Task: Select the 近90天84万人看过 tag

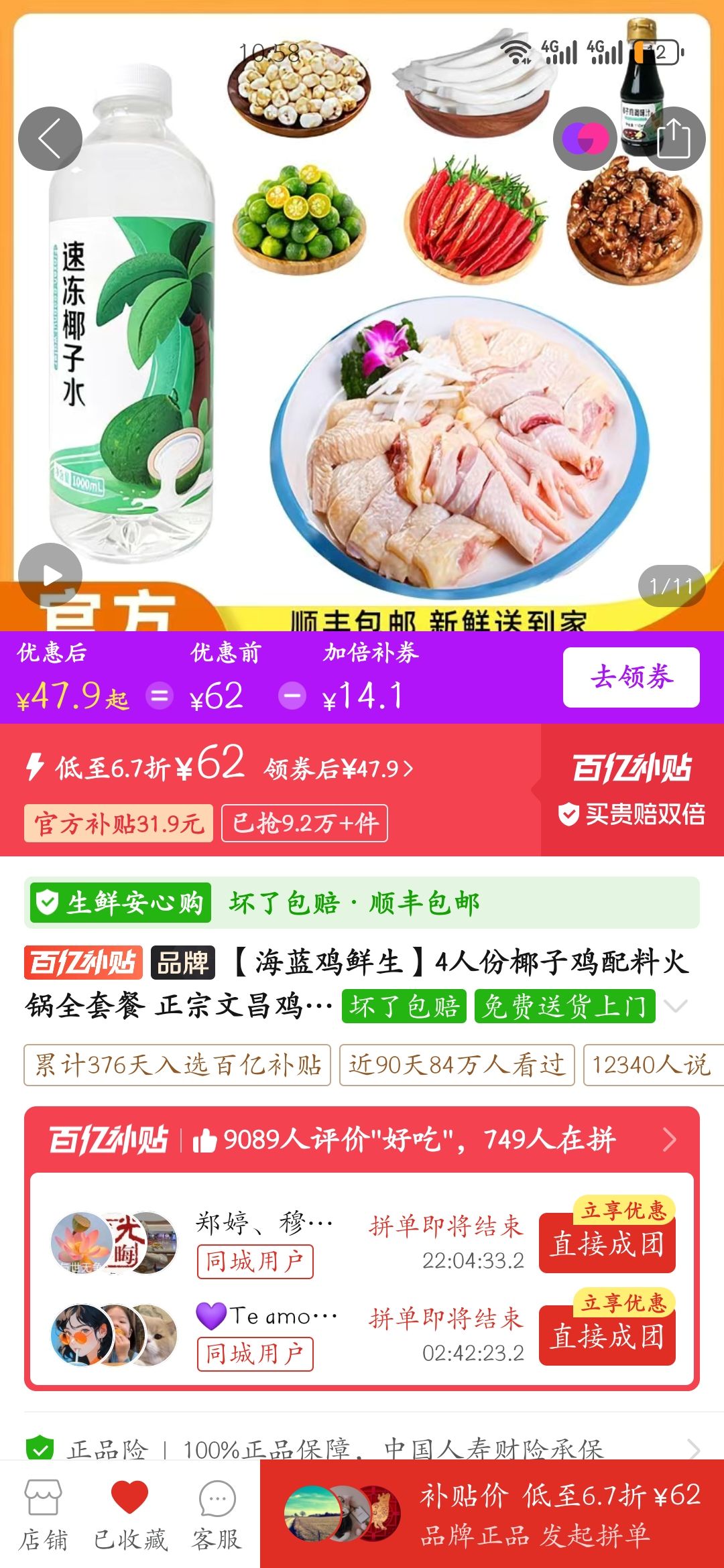Action: click(x=457, y=1065)
